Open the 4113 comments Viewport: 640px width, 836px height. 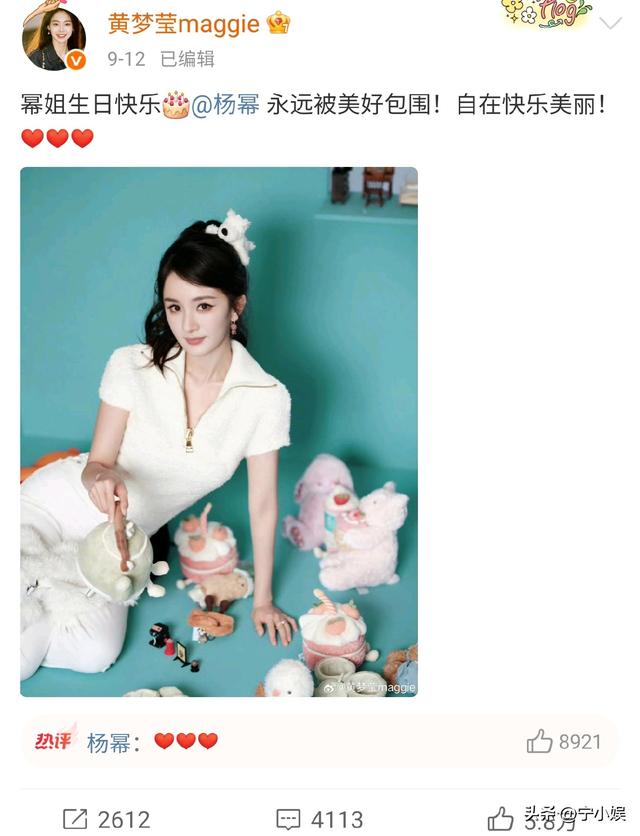(x=320, y=820)
